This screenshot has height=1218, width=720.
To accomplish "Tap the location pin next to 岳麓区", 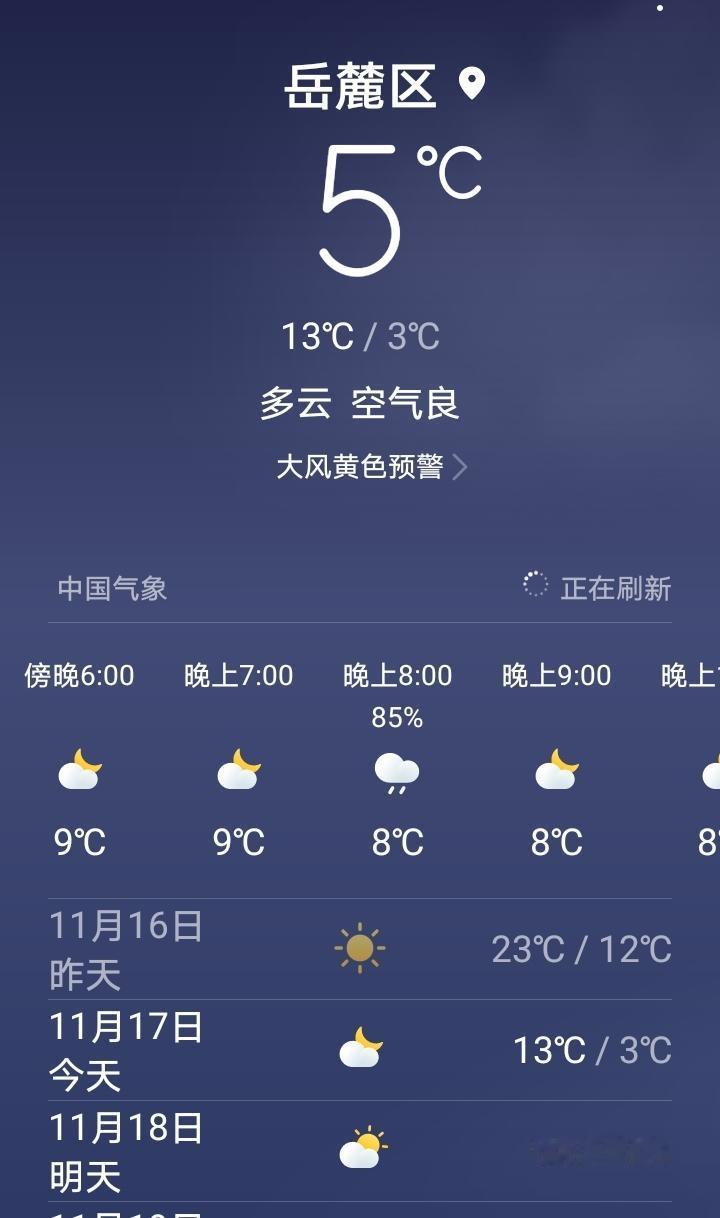I will point(470,83).
